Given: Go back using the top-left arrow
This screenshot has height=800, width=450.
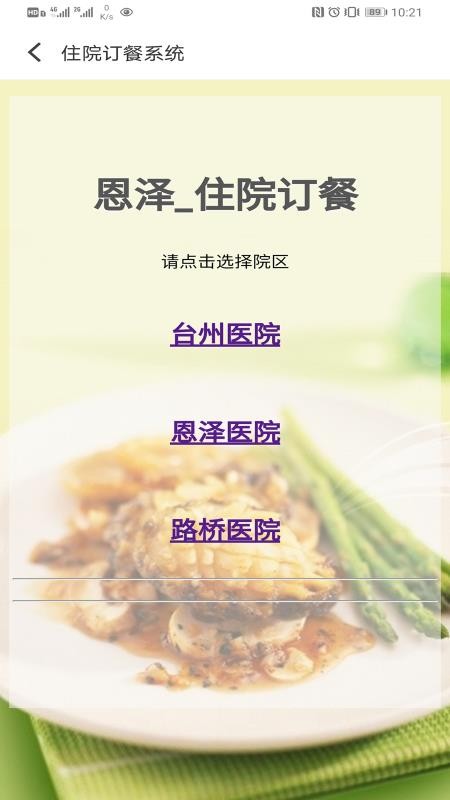Looking at the screenshot, I should [34, 53].
